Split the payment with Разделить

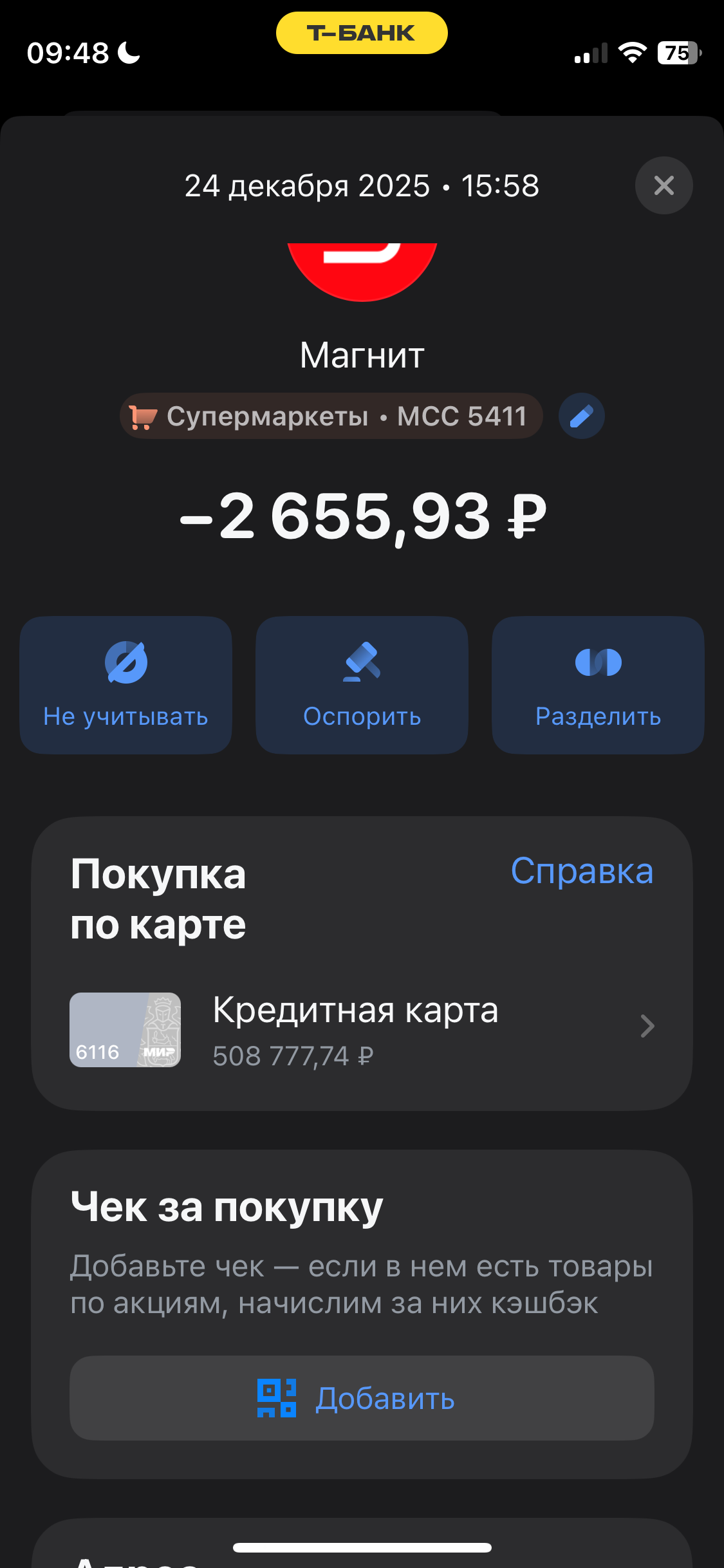[x=598, y=685]
